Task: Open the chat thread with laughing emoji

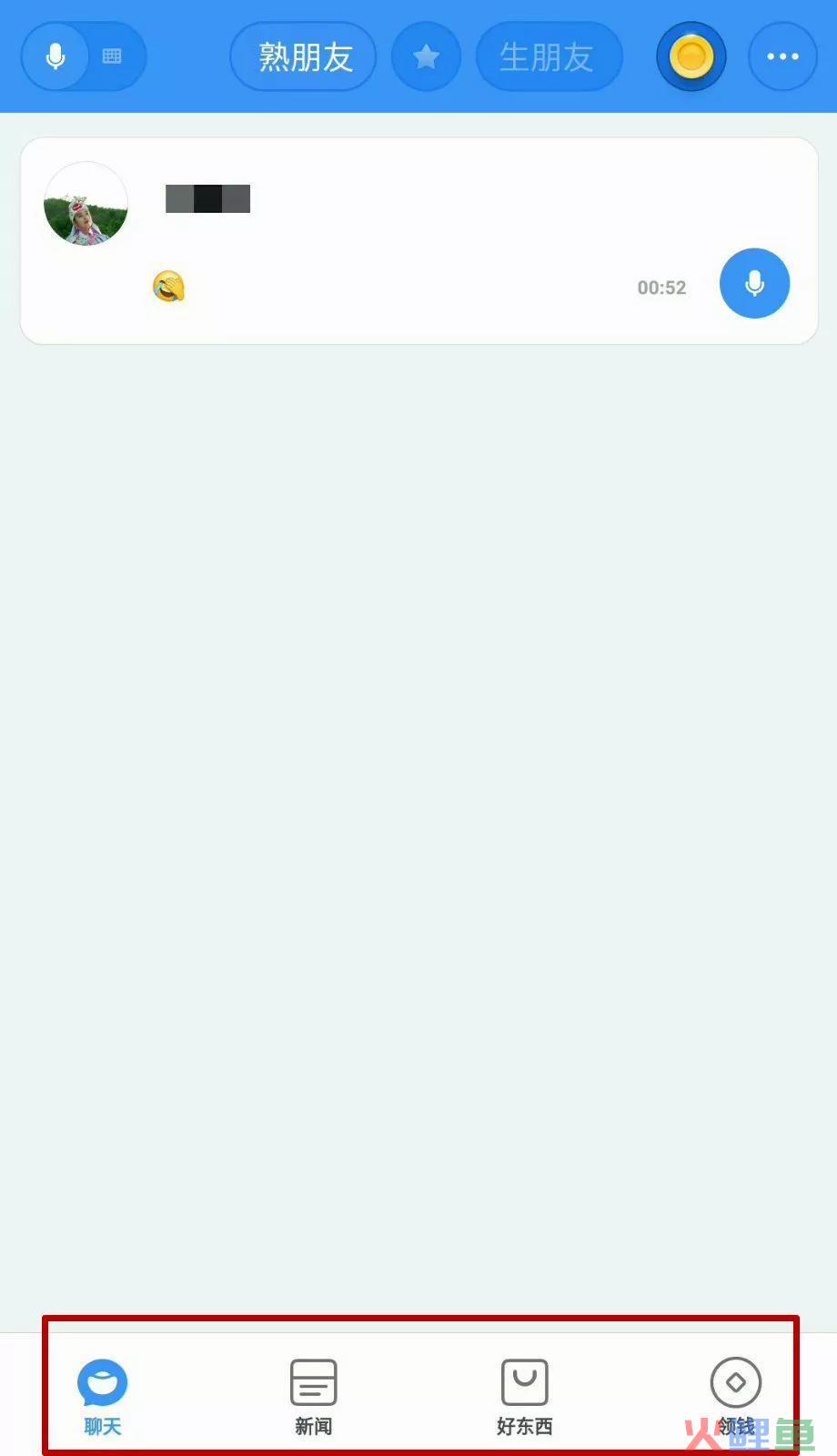Action: tap(418, 241)
